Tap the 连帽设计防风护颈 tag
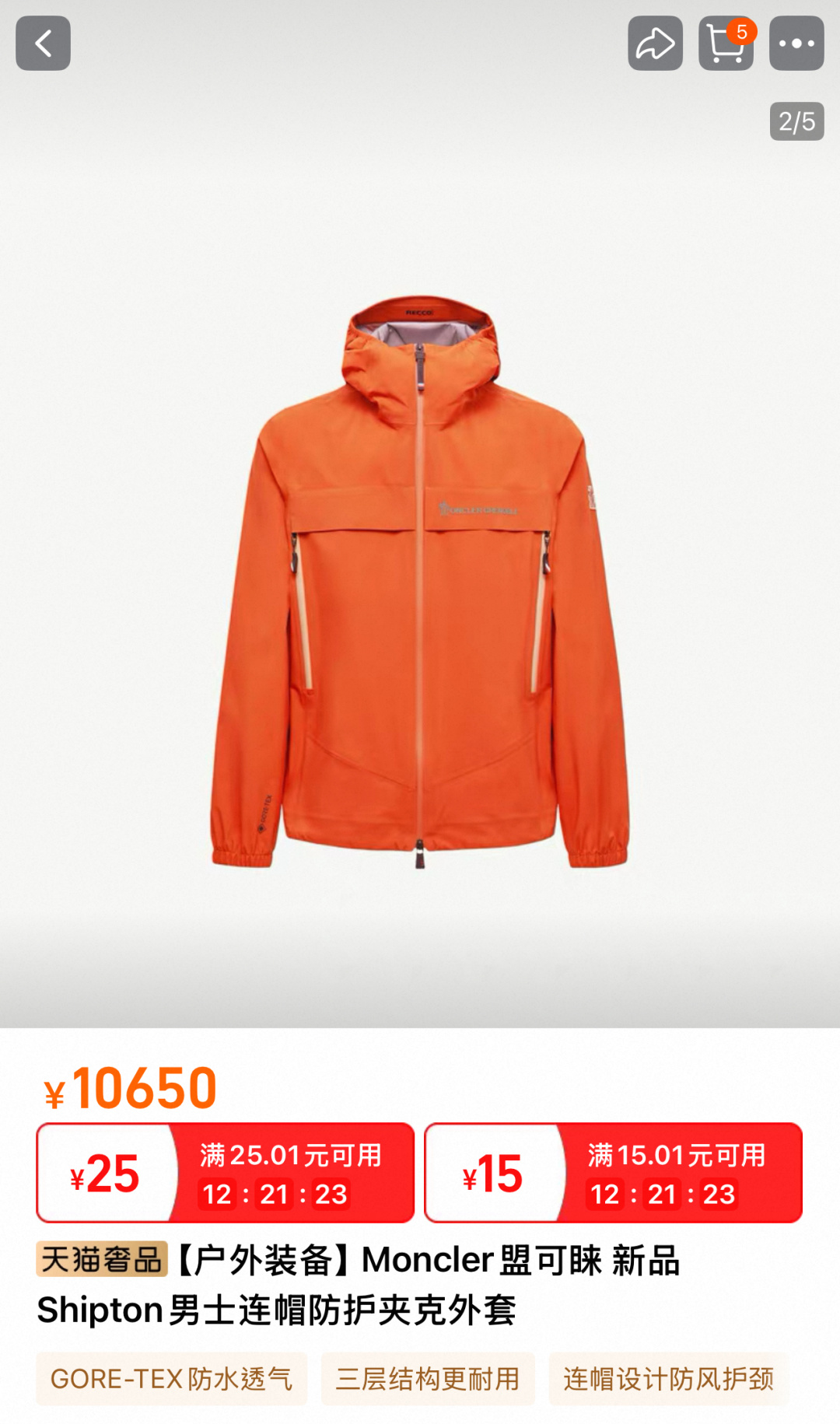The height and width of the screenshot is (1424, 840). (668, 1379)
